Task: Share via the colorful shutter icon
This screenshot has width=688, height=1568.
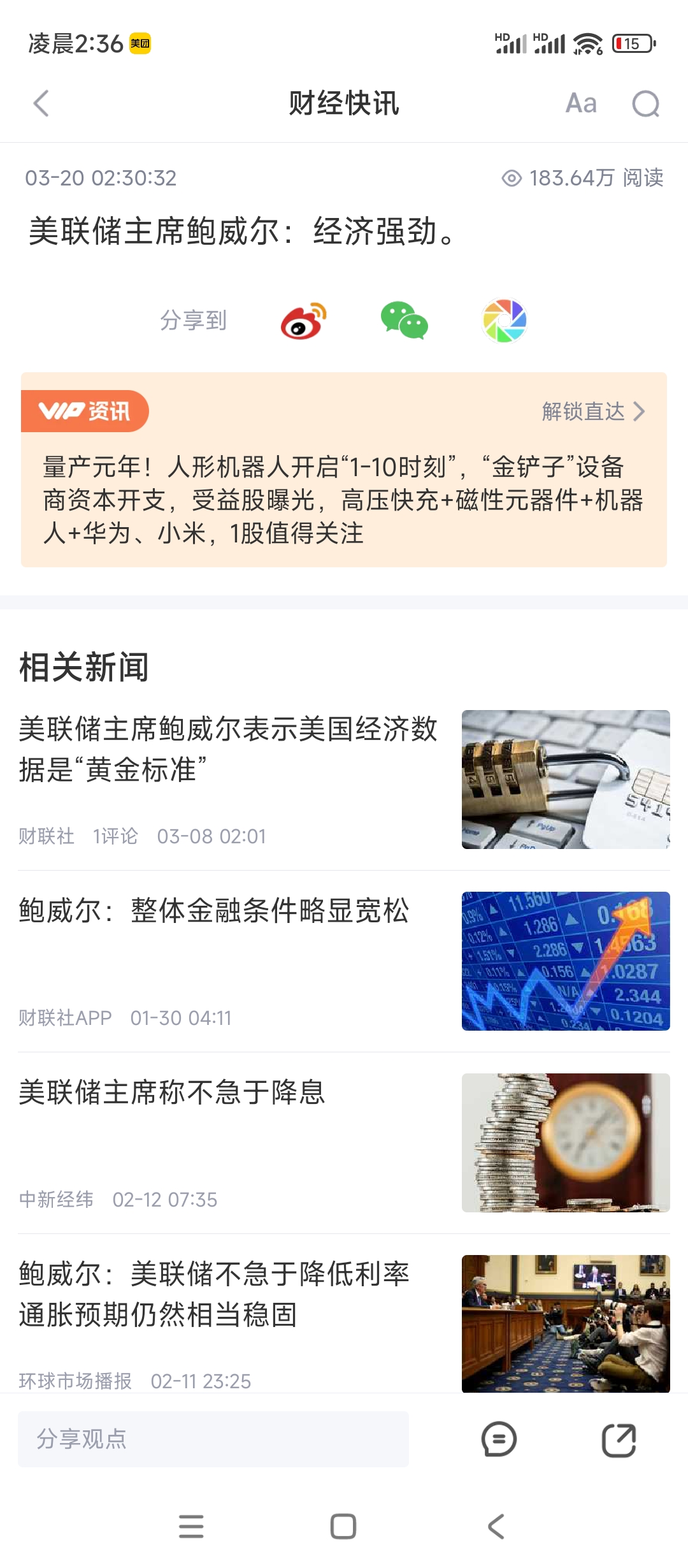Action: click(x=505, y=321)
